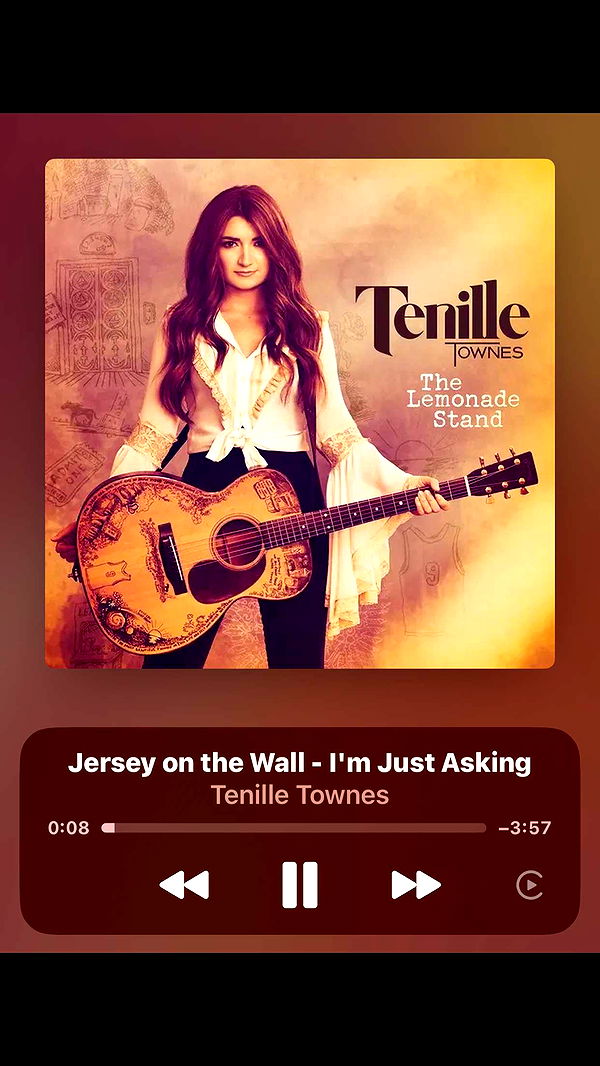The image size is (600, 1066).
Task: Go back to the previous track
Action: coord(184,885)
